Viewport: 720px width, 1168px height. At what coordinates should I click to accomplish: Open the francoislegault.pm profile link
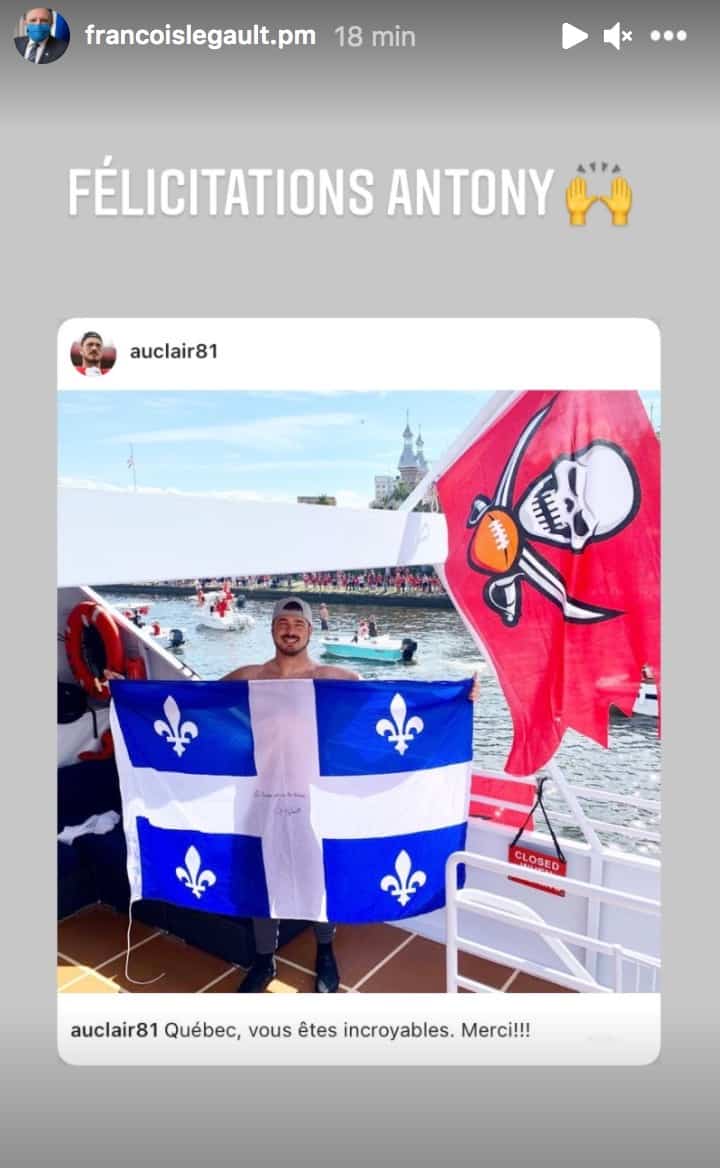click(200, 36)
